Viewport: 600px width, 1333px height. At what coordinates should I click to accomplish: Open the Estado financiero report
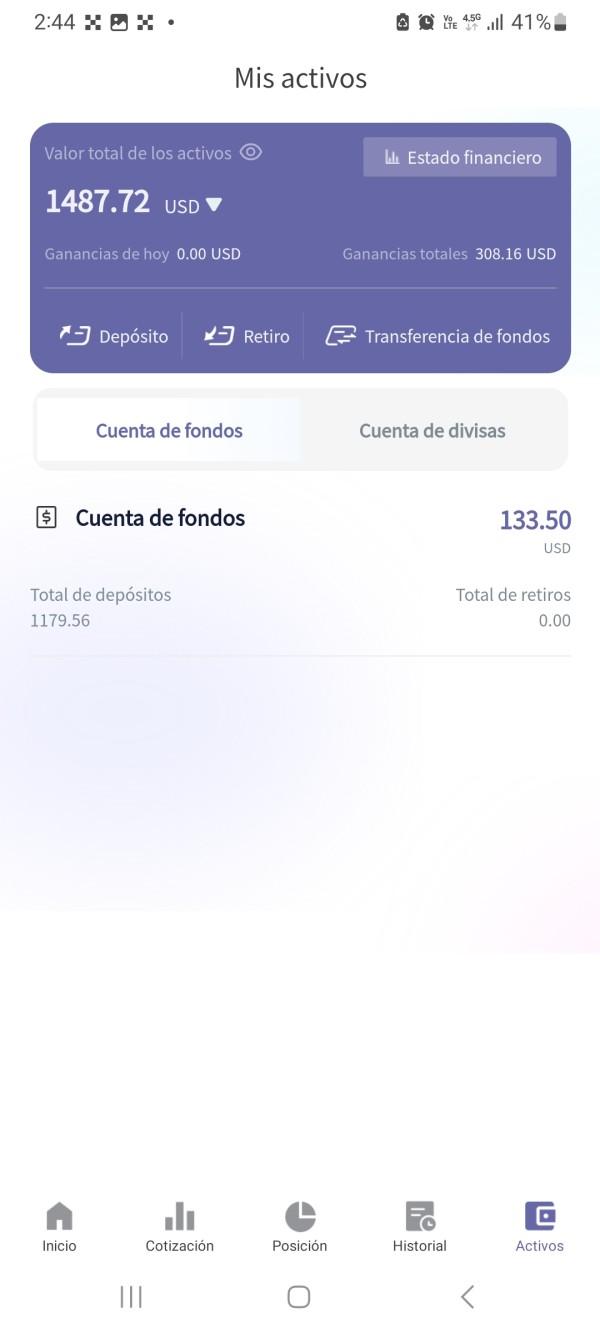[460, 157]
